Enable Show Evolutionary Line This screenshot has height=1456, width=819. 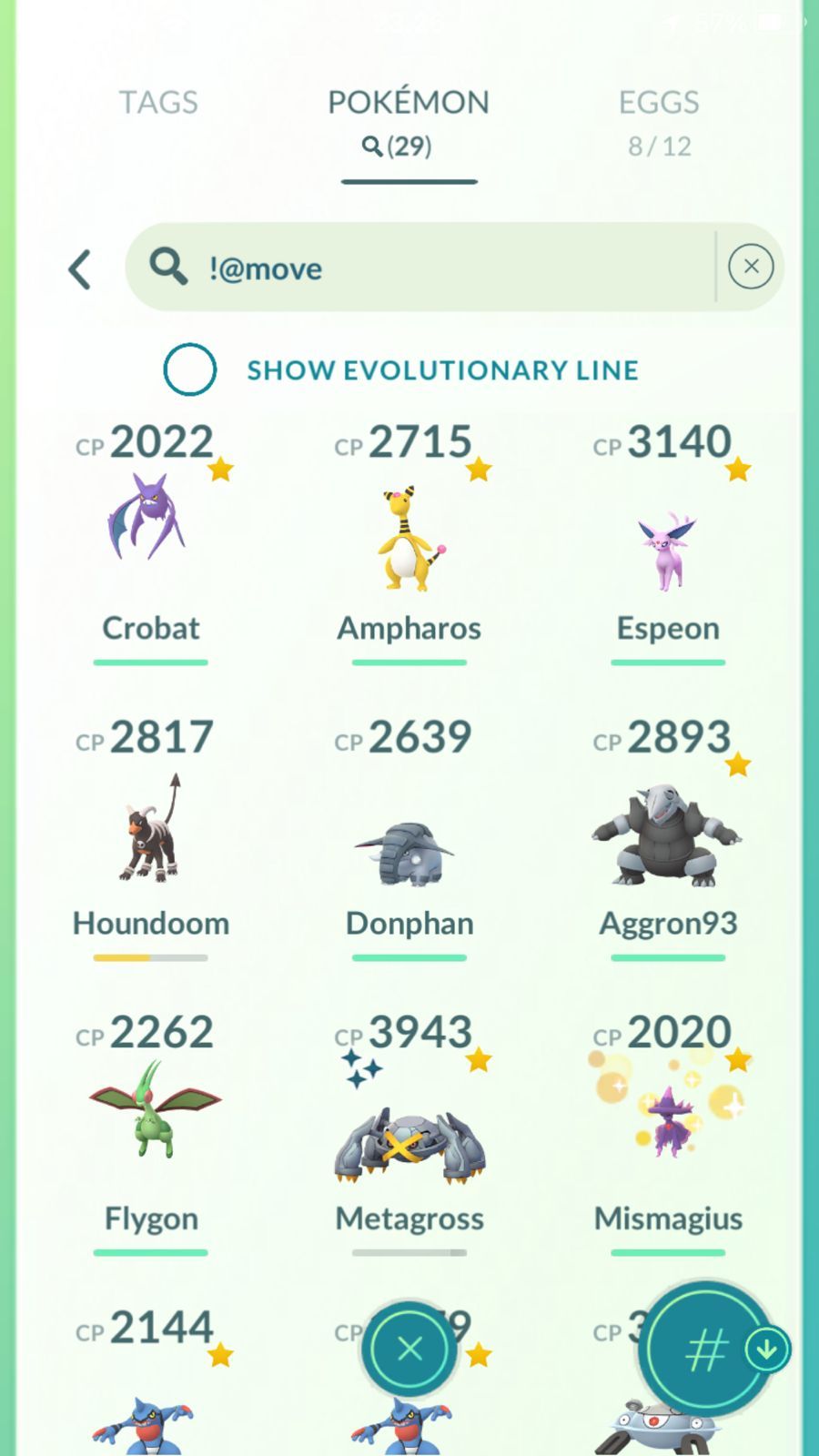[x=190, y=369]
